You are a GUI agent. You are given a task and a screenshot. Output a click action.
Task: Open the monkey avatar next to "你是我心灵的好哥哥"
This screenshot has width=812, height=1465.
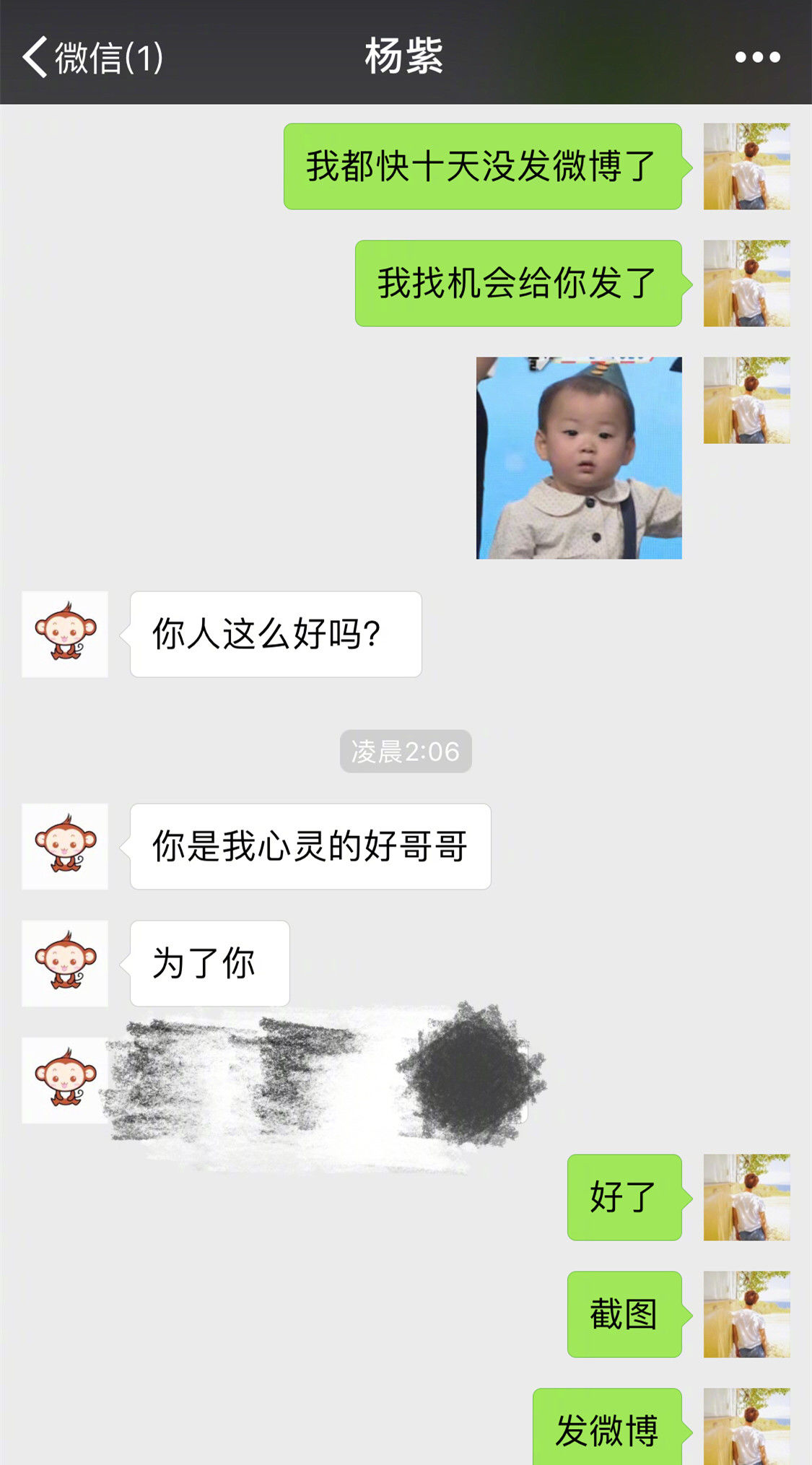[x=65, y=846]
